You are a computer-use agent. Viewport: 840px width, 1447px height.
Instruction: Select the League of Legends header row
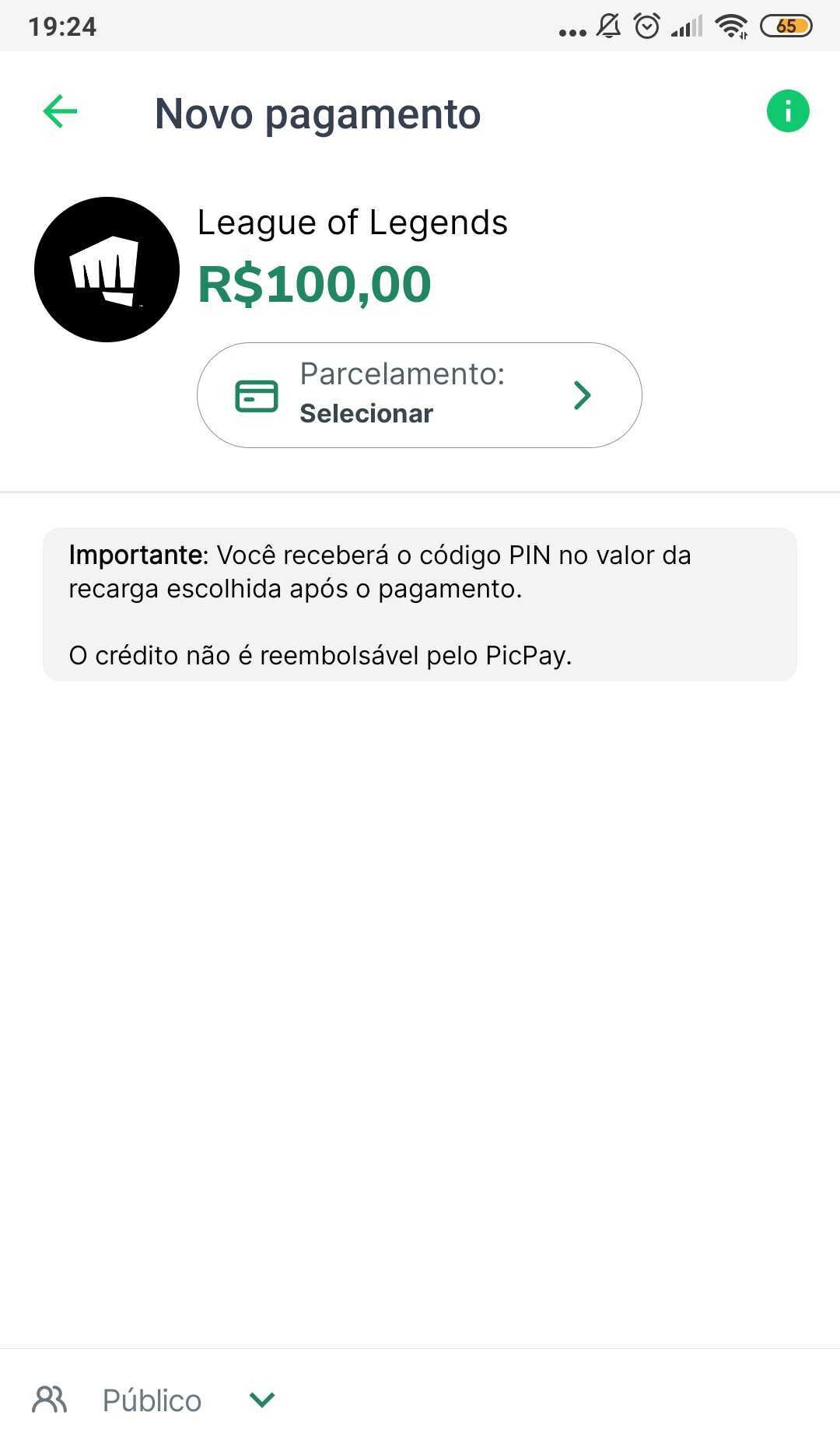[352, 222]
